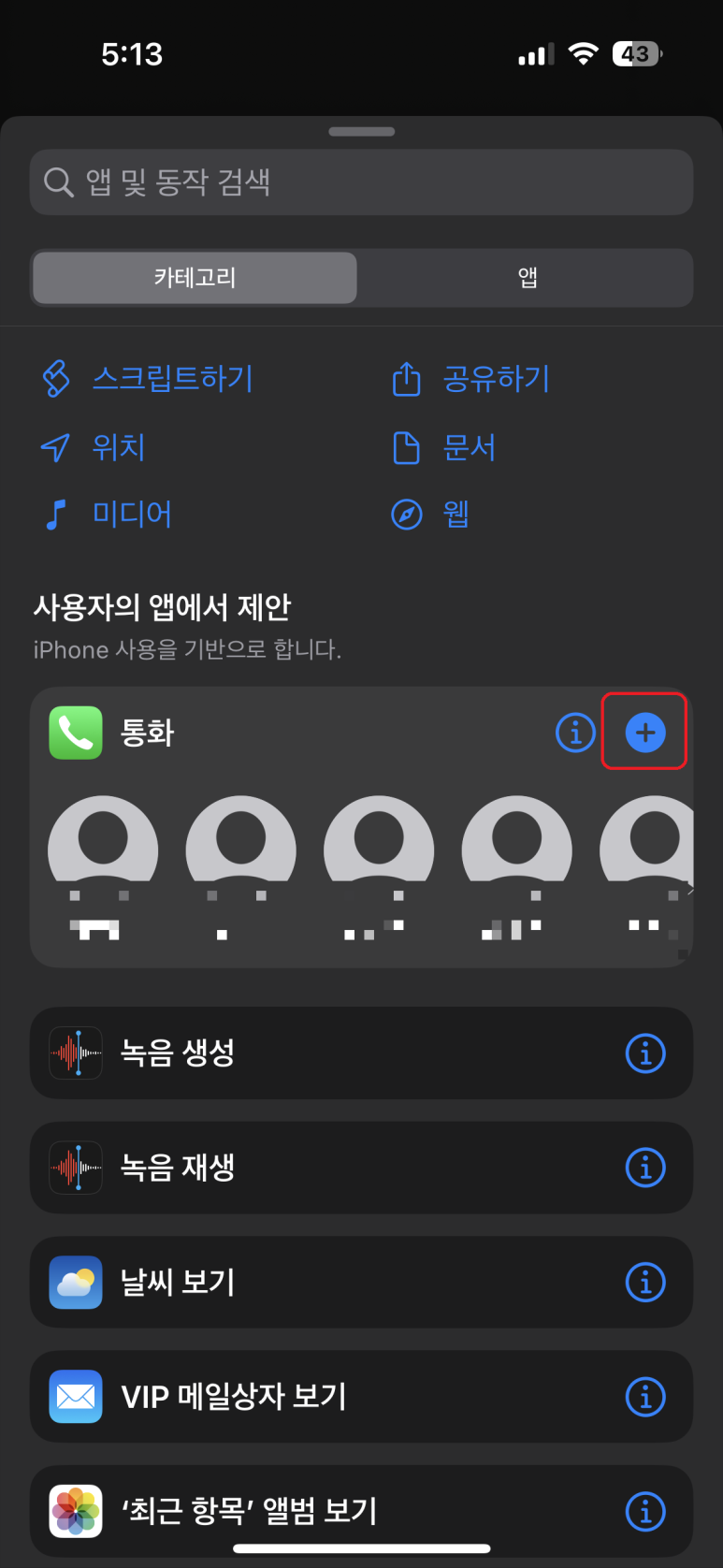Show info for VIP 메일상자 보기
The image size is (723, 1568).
click(644, 1397)
